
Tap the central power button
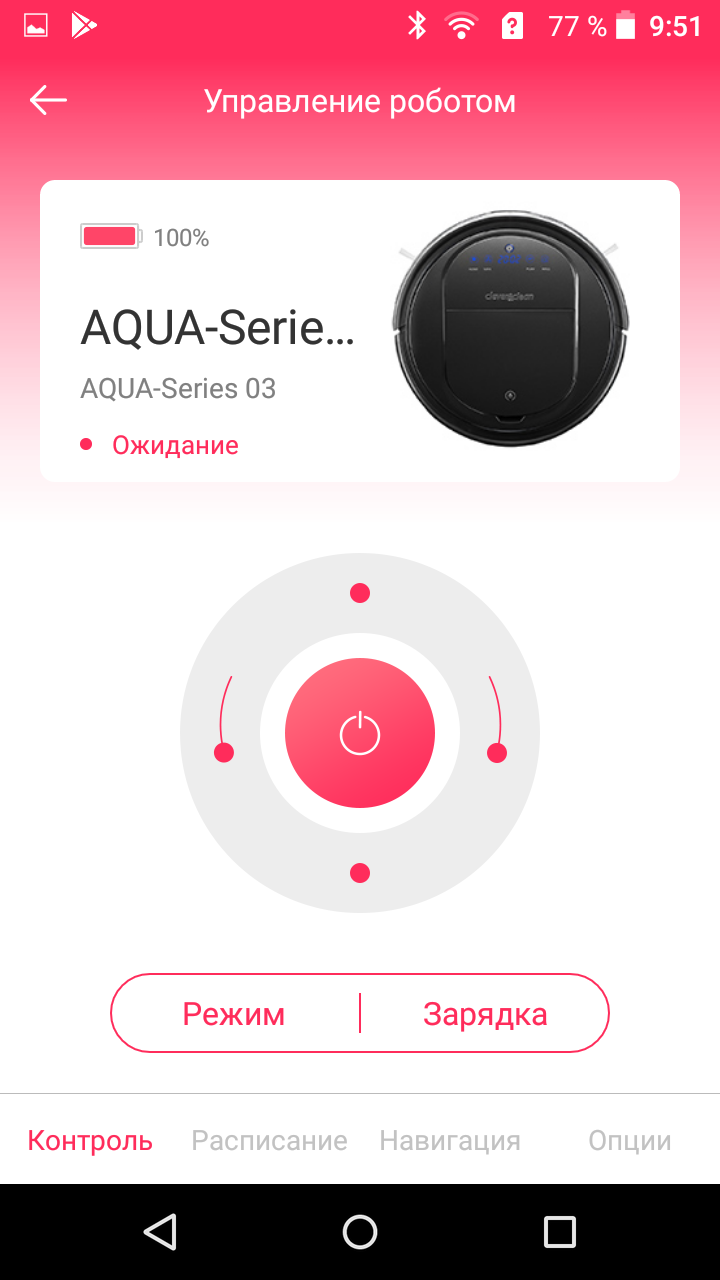pyautogui.click(x=360, y=733)
